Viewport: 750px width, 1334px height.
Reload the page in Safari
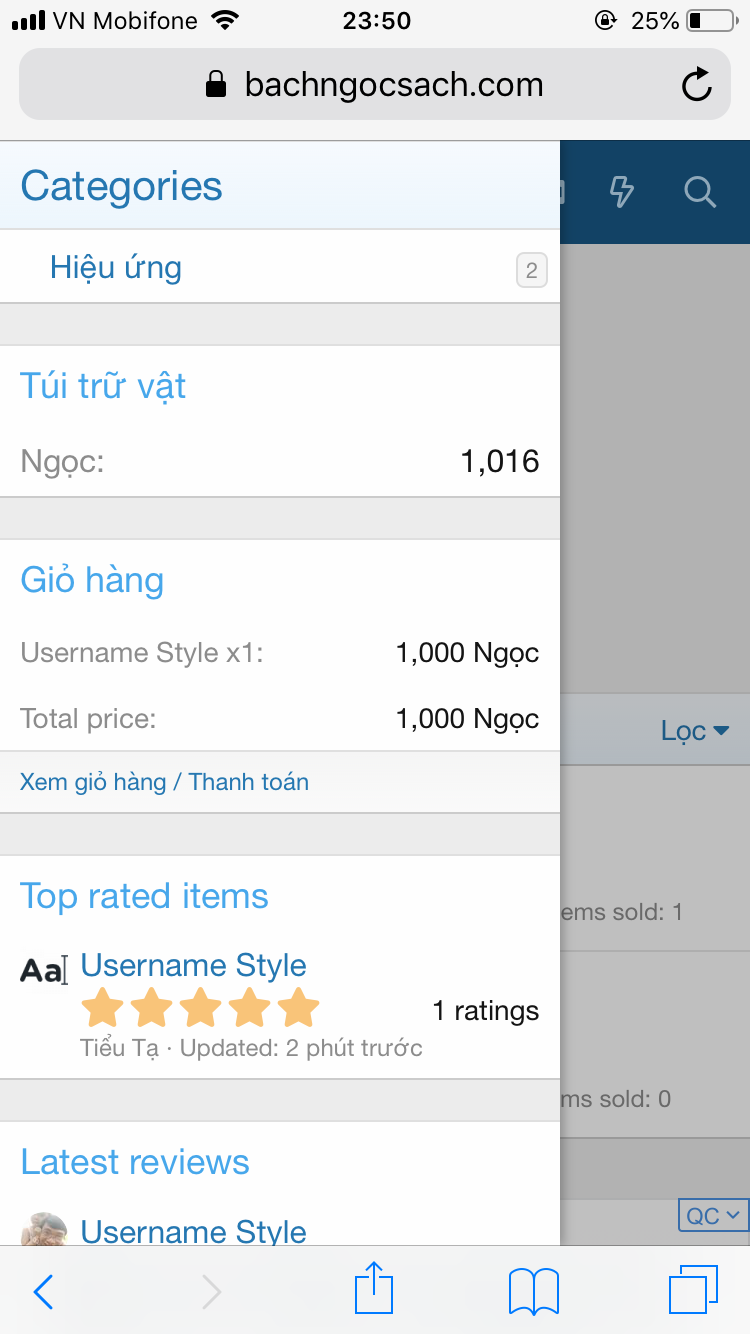pyautogui.click(x=696, y=85)
